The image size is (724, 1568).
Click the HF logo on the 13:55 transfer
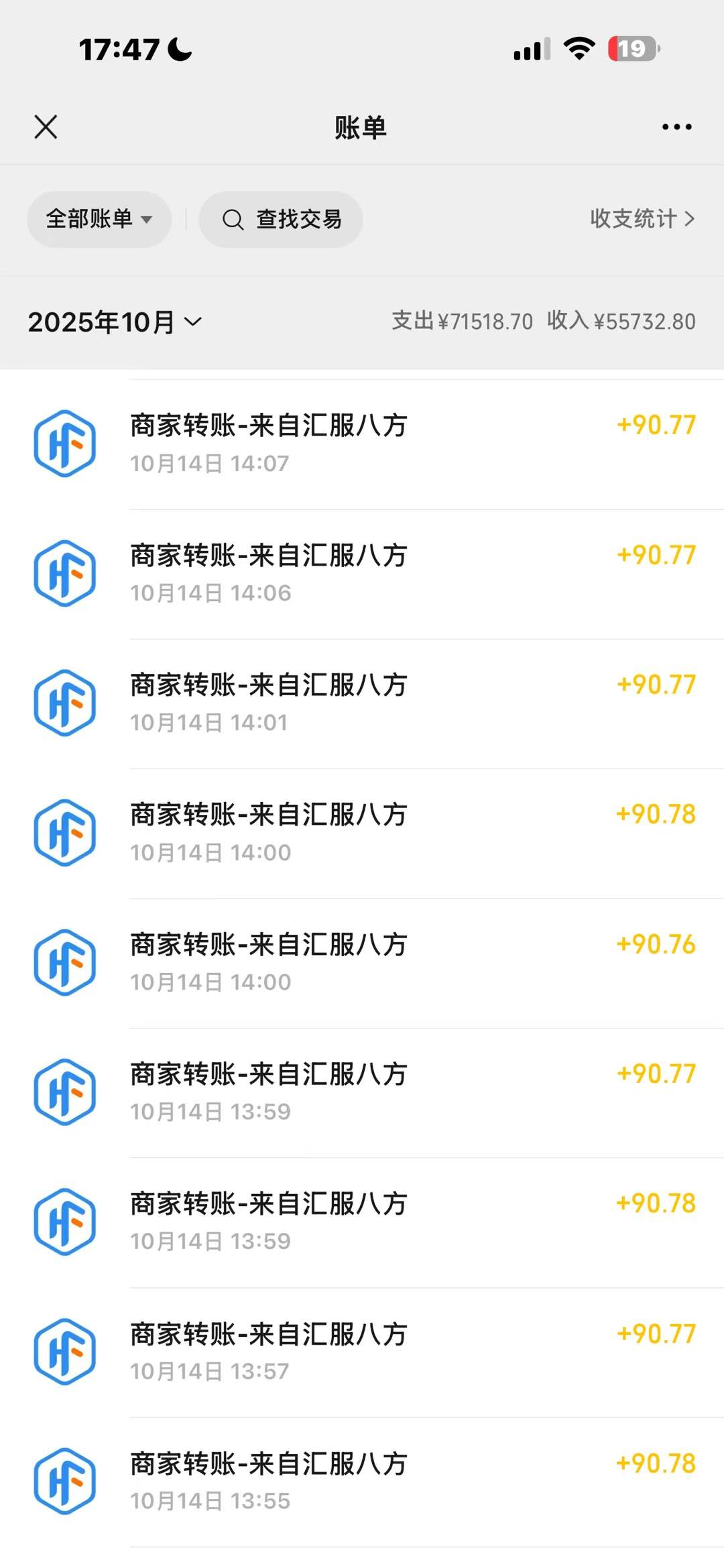[64, 1481]
